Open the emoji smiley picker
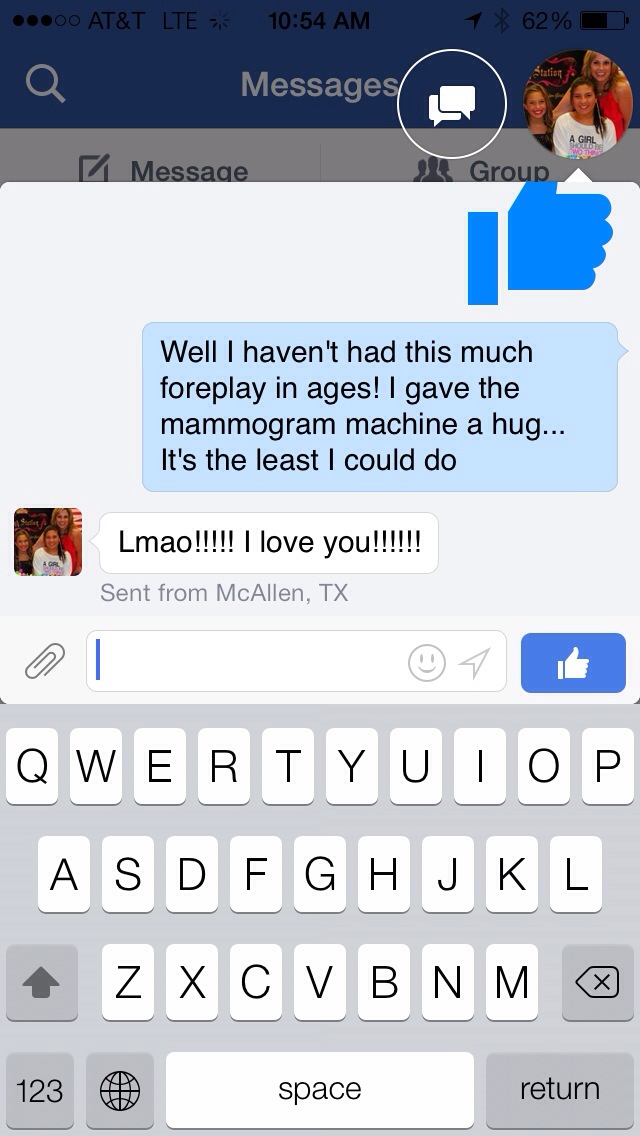Viewport: 640px width, 1136px height. click(x=426, y=662)
